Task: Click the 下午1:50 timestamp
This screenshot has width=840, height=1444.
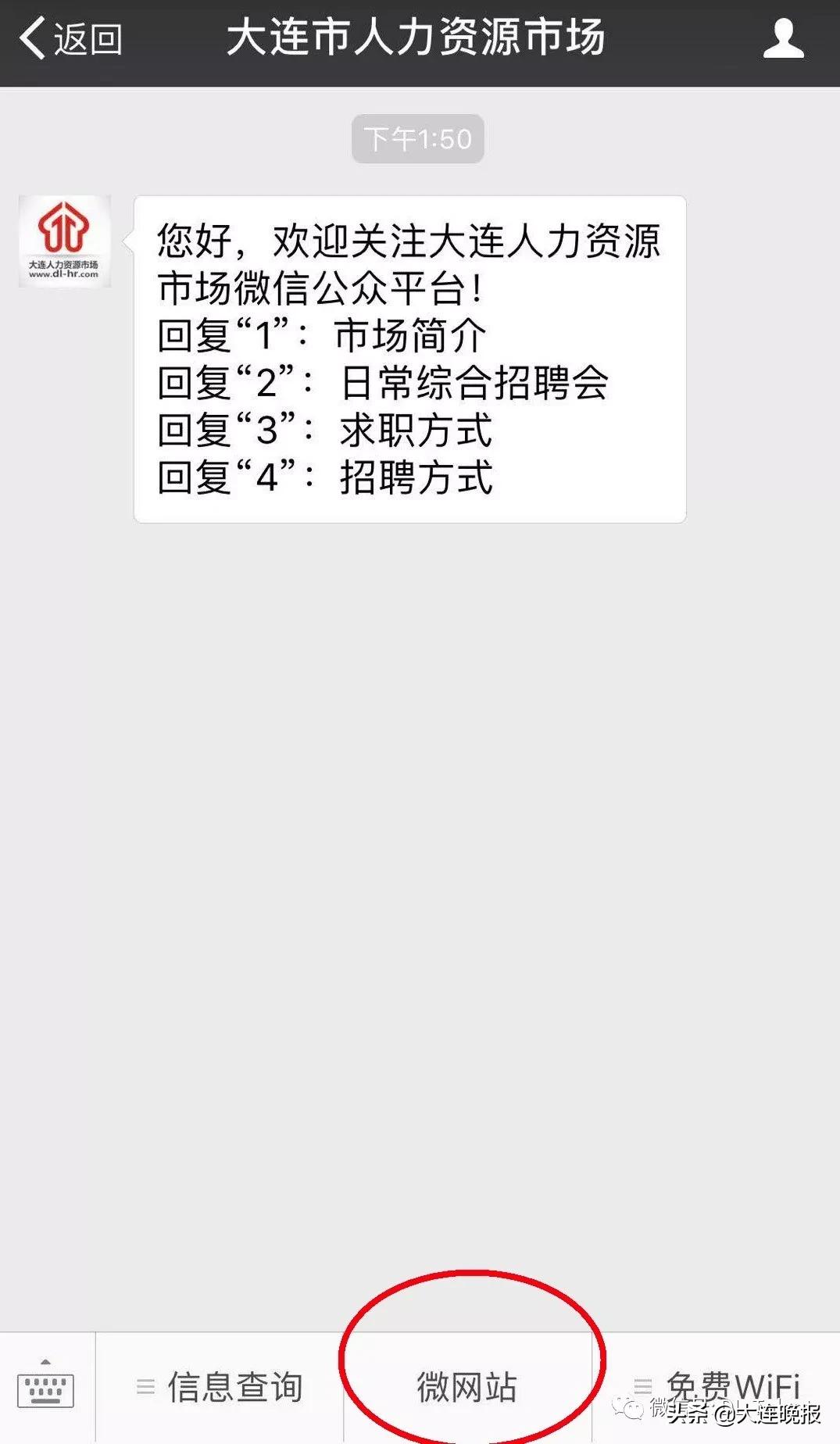Action: pyautogui.click(x=416, y=138)
